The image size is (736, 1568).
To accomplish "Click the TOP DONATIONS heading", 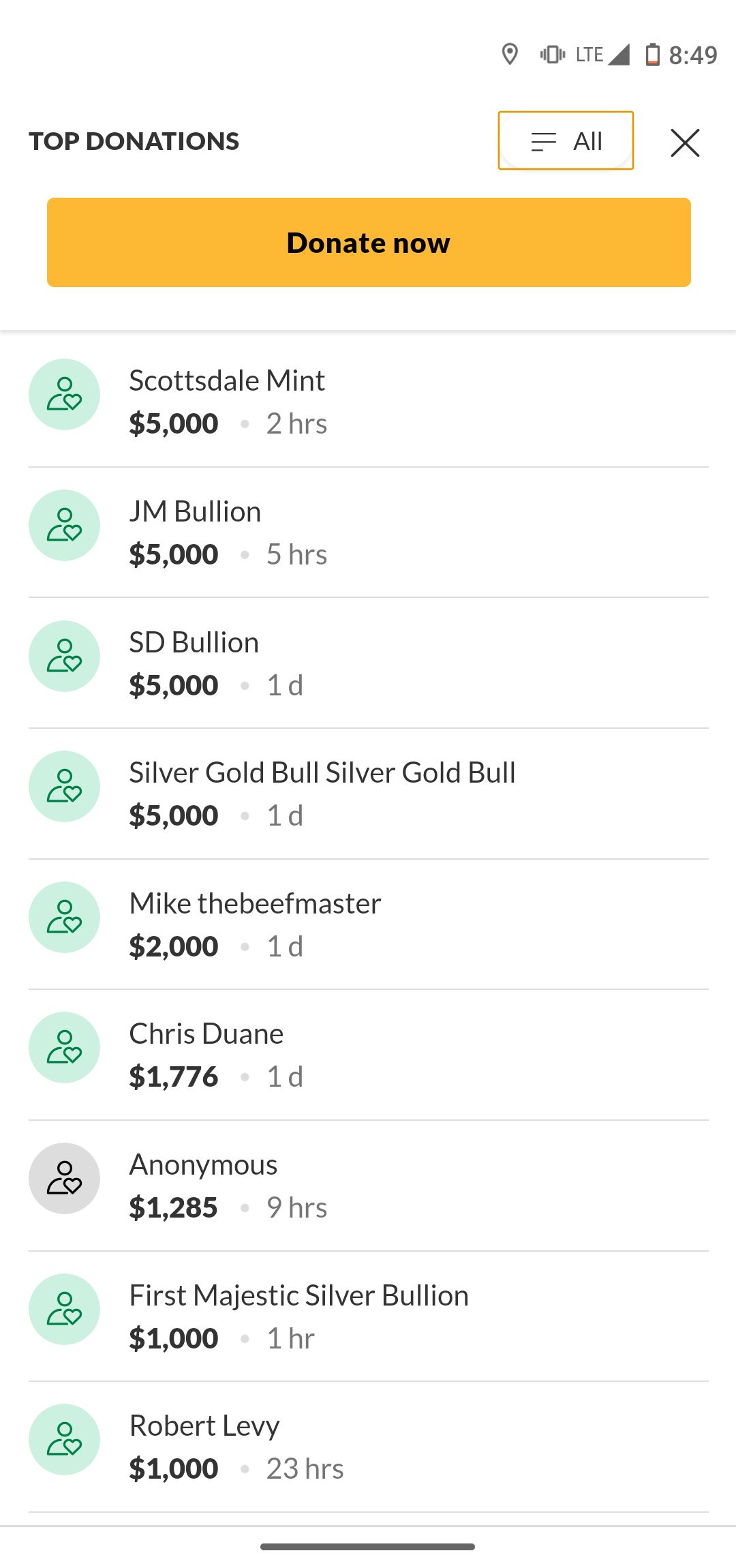I will 134,141.
